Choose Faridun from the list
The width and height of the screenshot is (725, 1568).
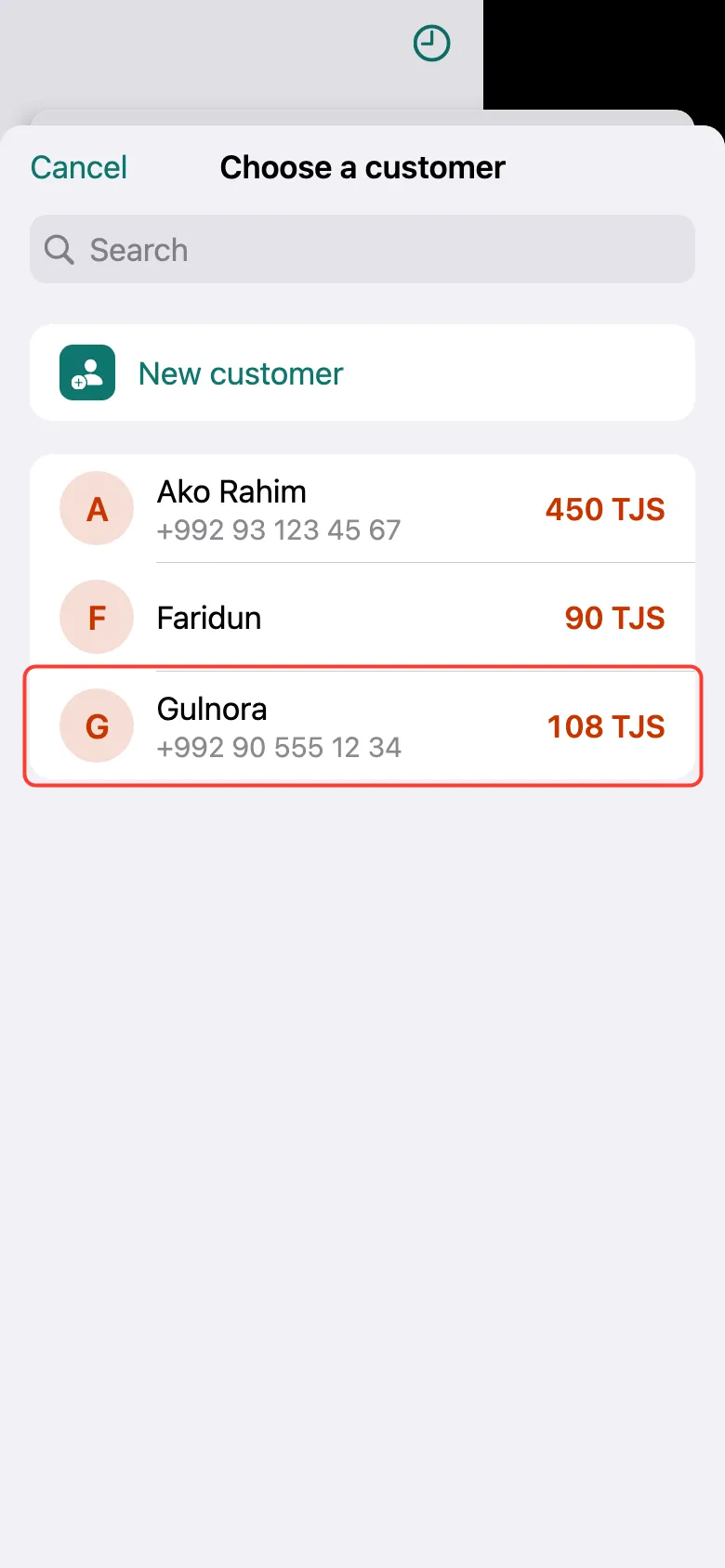point(362,618)
